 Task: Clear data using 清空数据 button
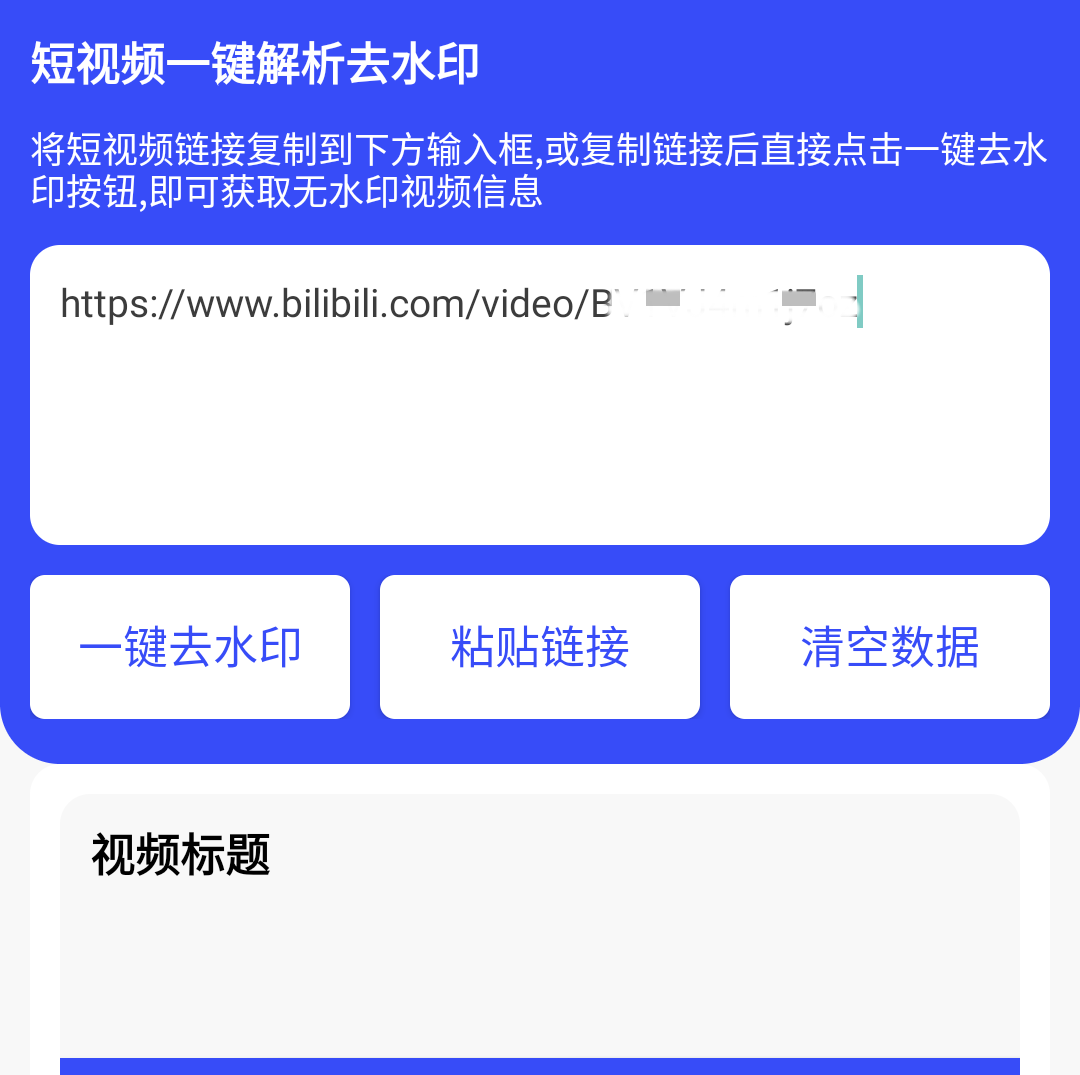coord(890,647)
